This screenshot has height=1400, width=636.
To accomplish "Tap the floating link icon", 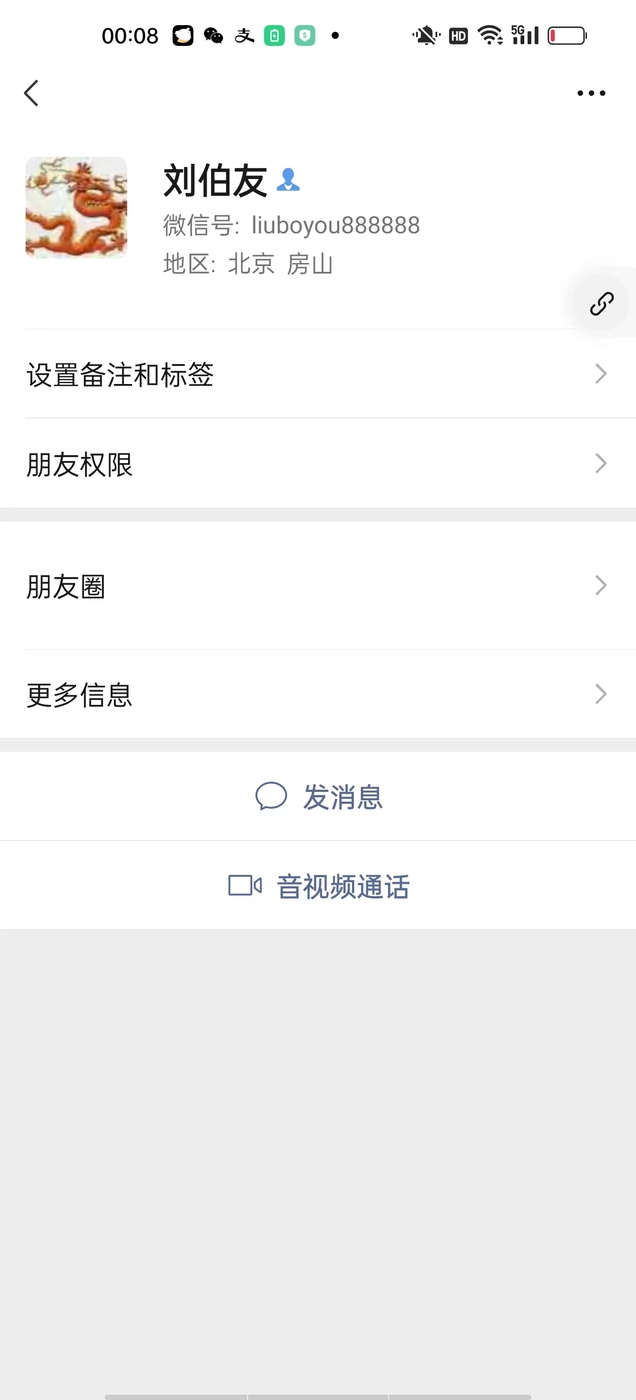I will click(601, 304).
